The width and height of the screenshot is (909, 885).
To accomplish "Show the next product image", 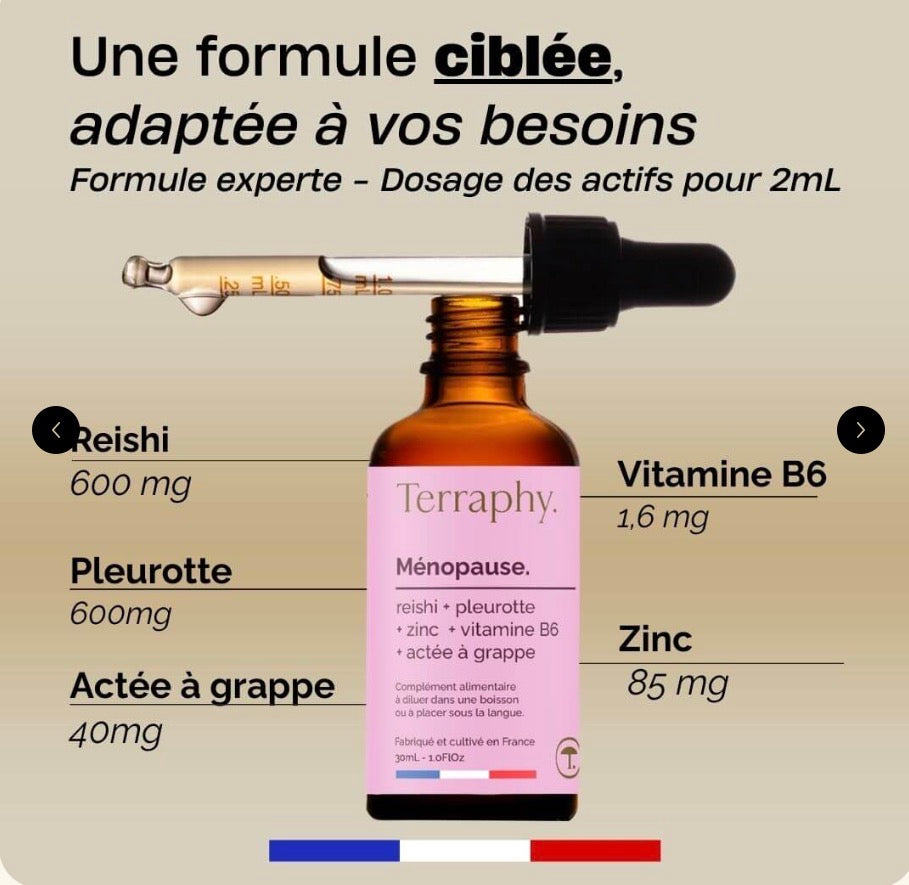I will (860, 430).
